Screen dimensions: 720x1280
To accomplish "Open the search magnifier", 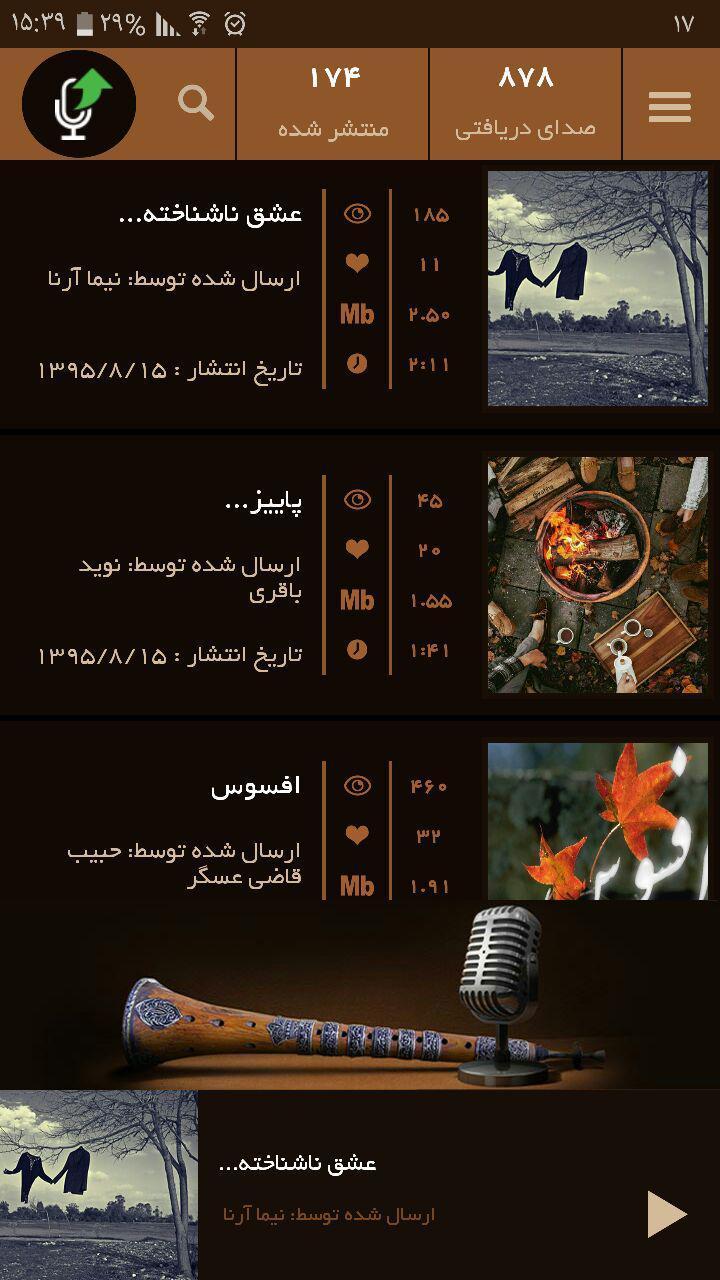I will (x=195, y=102).
